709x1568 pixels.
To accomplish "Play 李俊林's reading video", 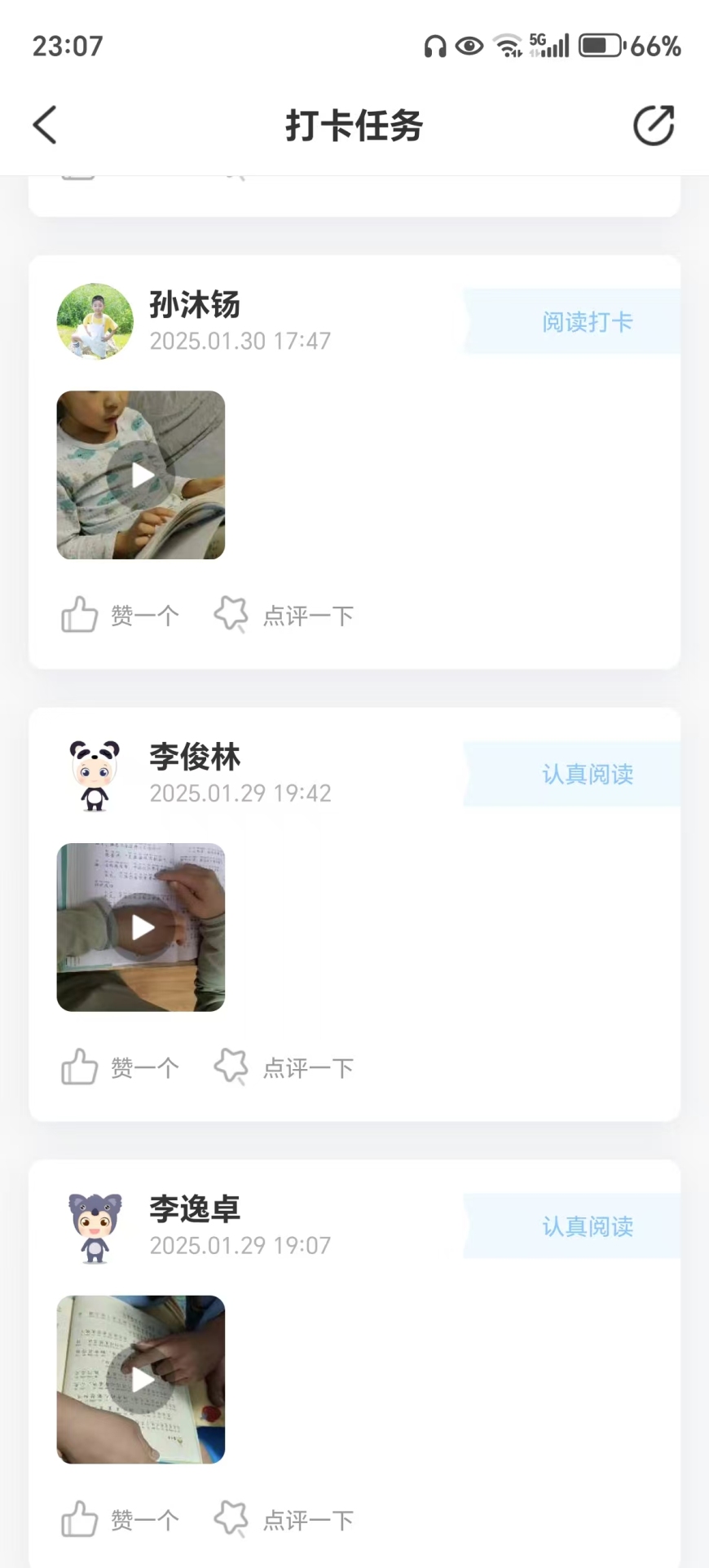I will (141, 928).
